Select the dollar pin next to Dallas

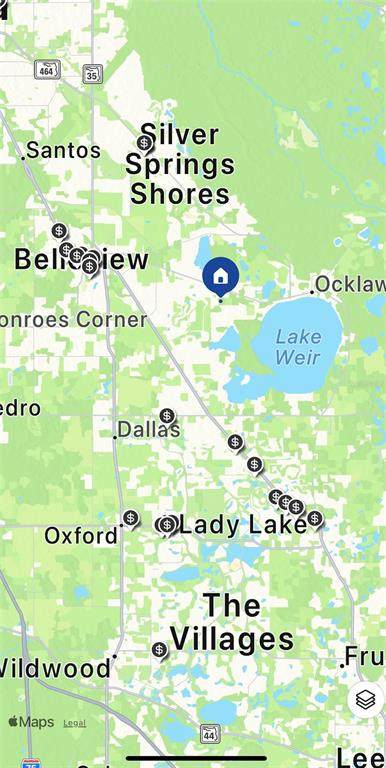pos(167,416)
